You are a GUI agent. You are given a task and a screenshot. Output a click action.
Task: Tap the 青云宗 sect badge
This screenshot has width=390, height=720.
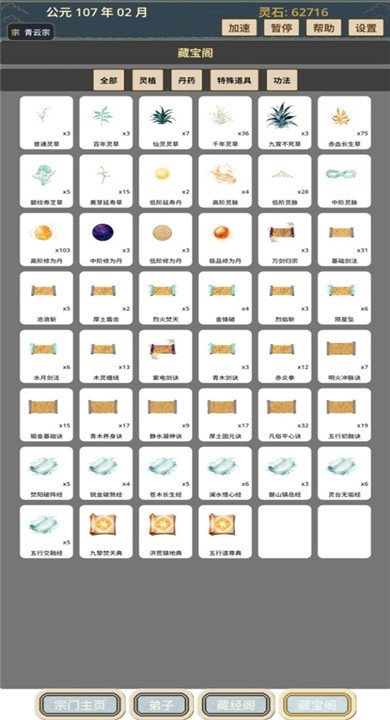pos(30,33)
